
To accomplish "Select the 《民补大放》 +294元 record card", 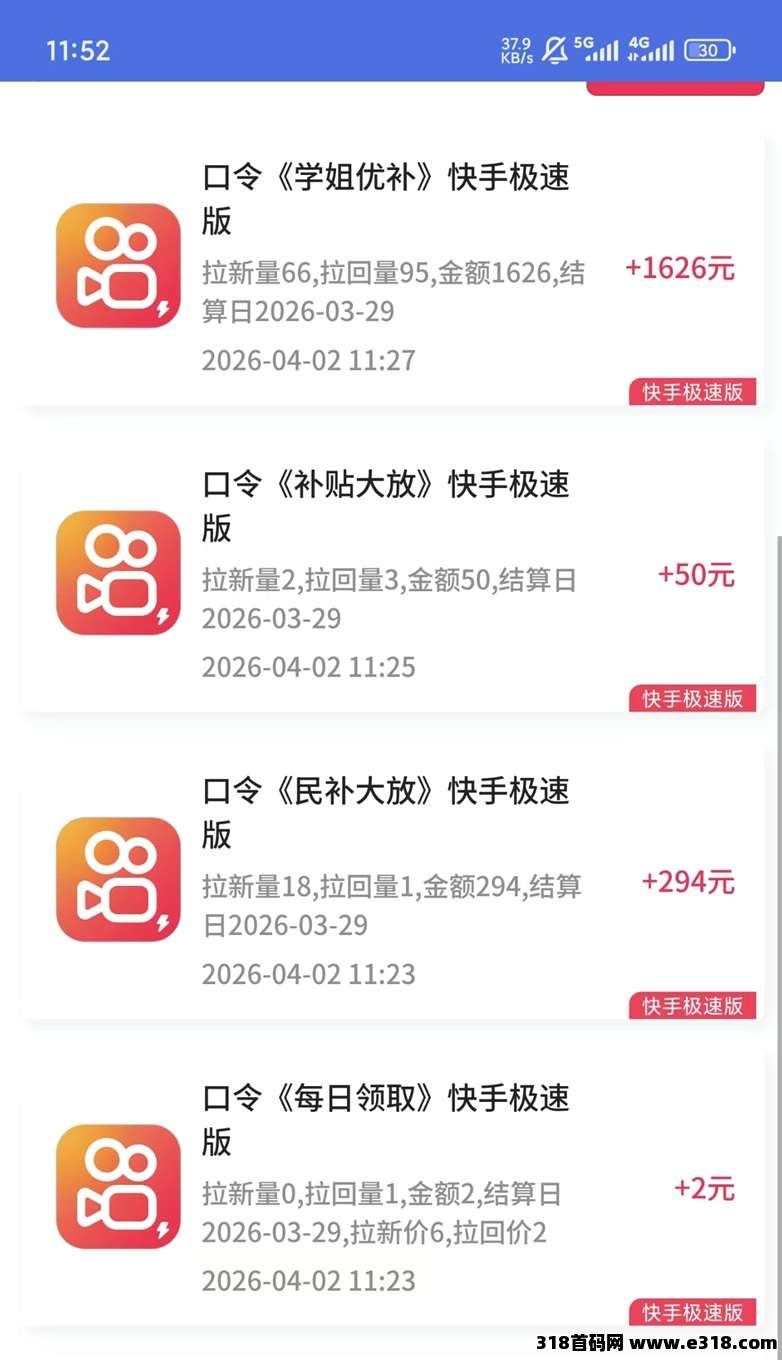I will click(392, 882).
